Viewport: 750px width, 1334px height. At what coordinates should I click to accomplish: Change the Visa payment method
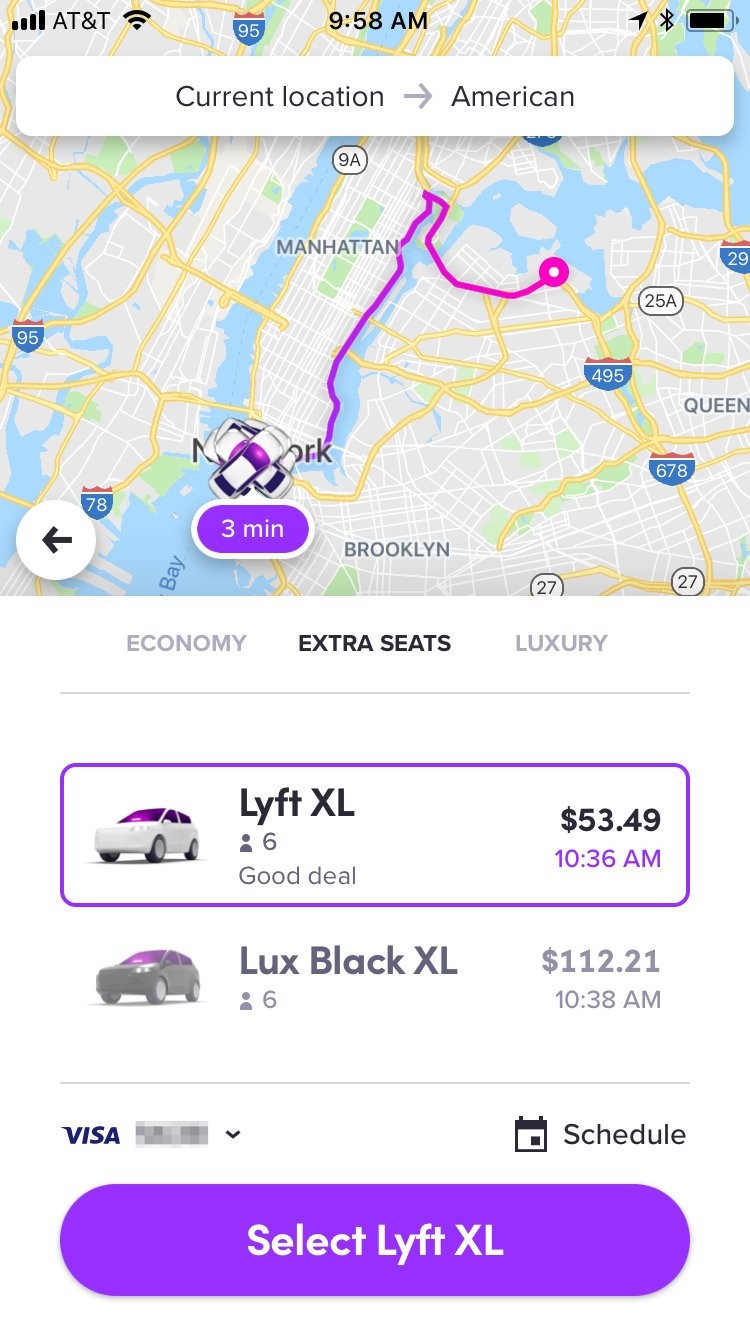pos(150,1135)
